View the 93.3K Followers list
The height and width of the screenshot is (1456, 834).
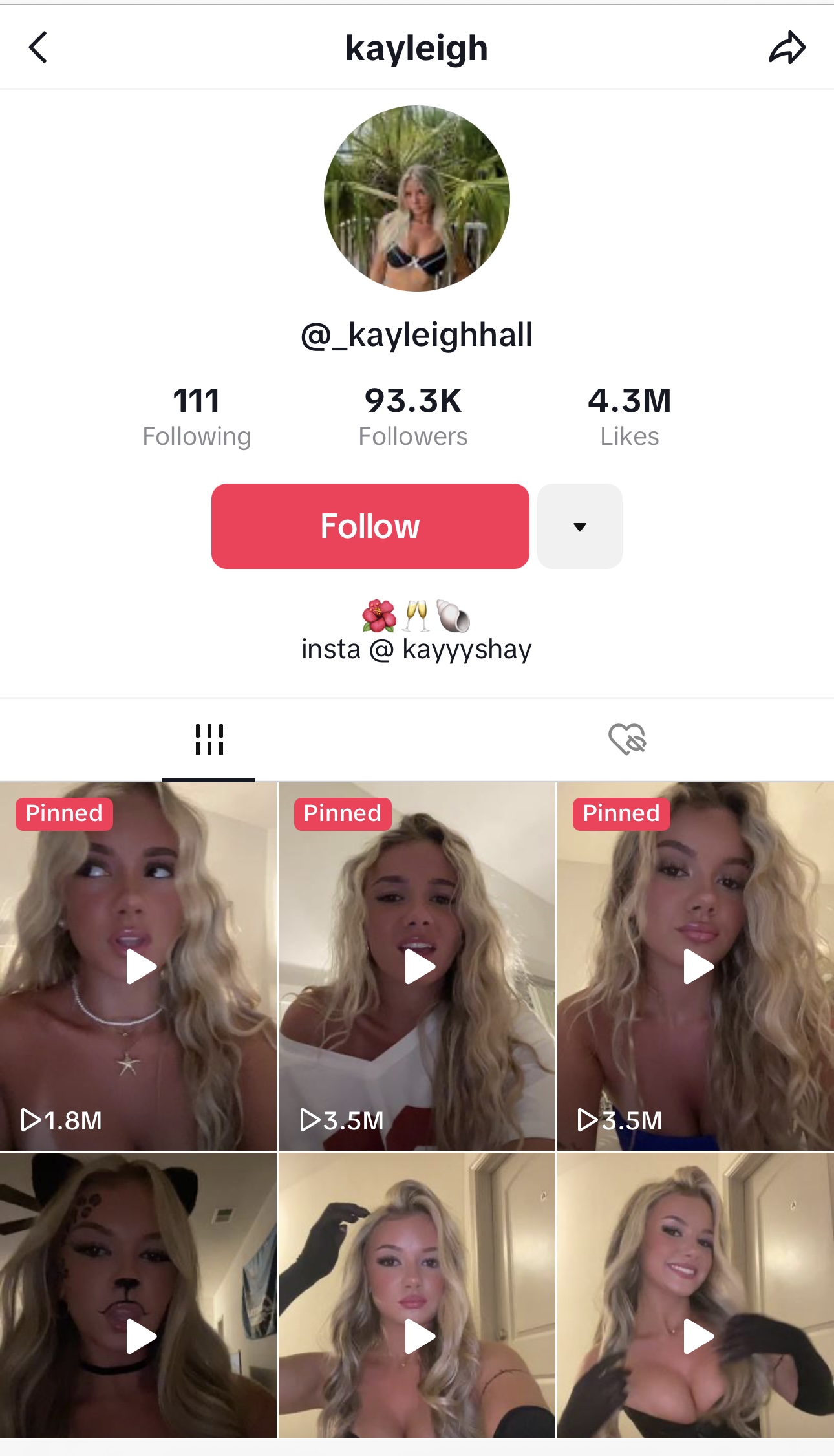[413, 417]
